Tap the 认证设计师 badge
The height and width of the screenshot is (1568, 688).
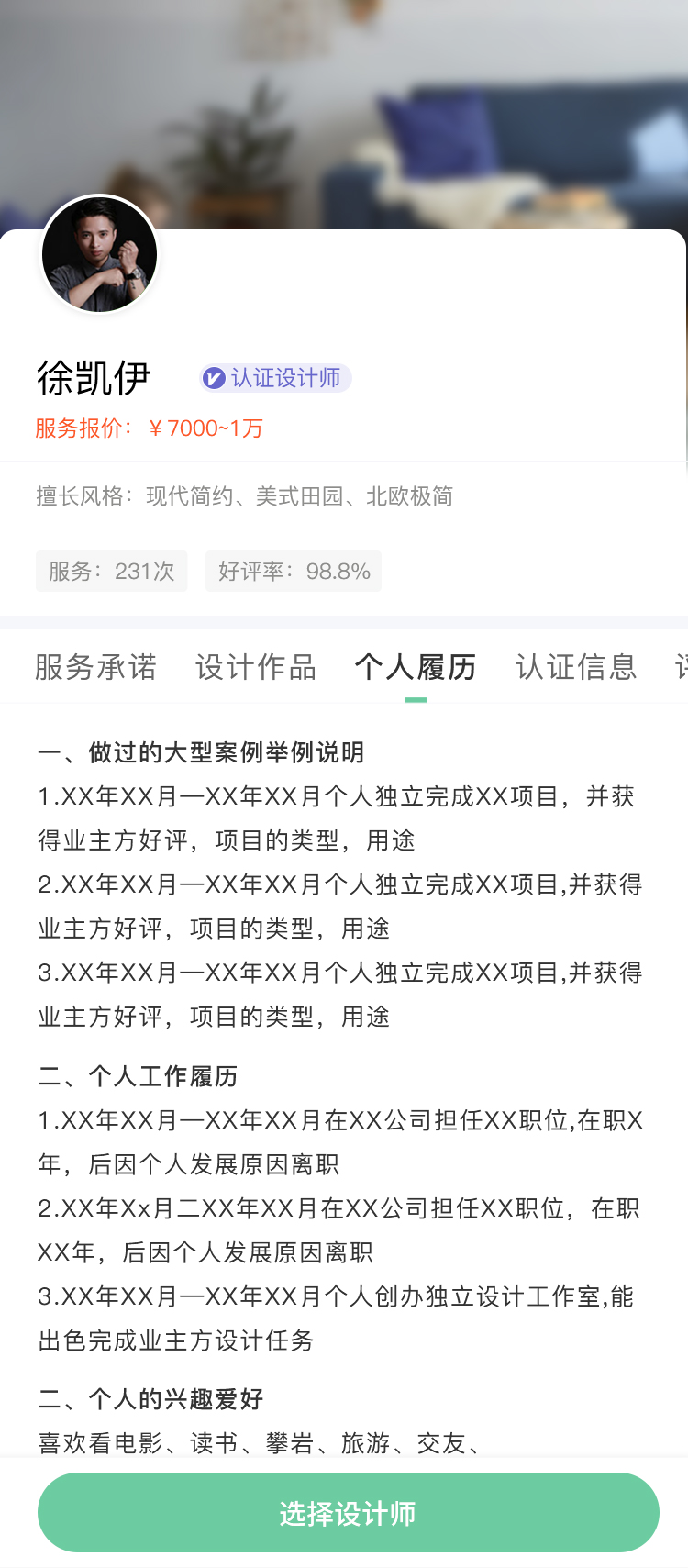tap(275, 378)
